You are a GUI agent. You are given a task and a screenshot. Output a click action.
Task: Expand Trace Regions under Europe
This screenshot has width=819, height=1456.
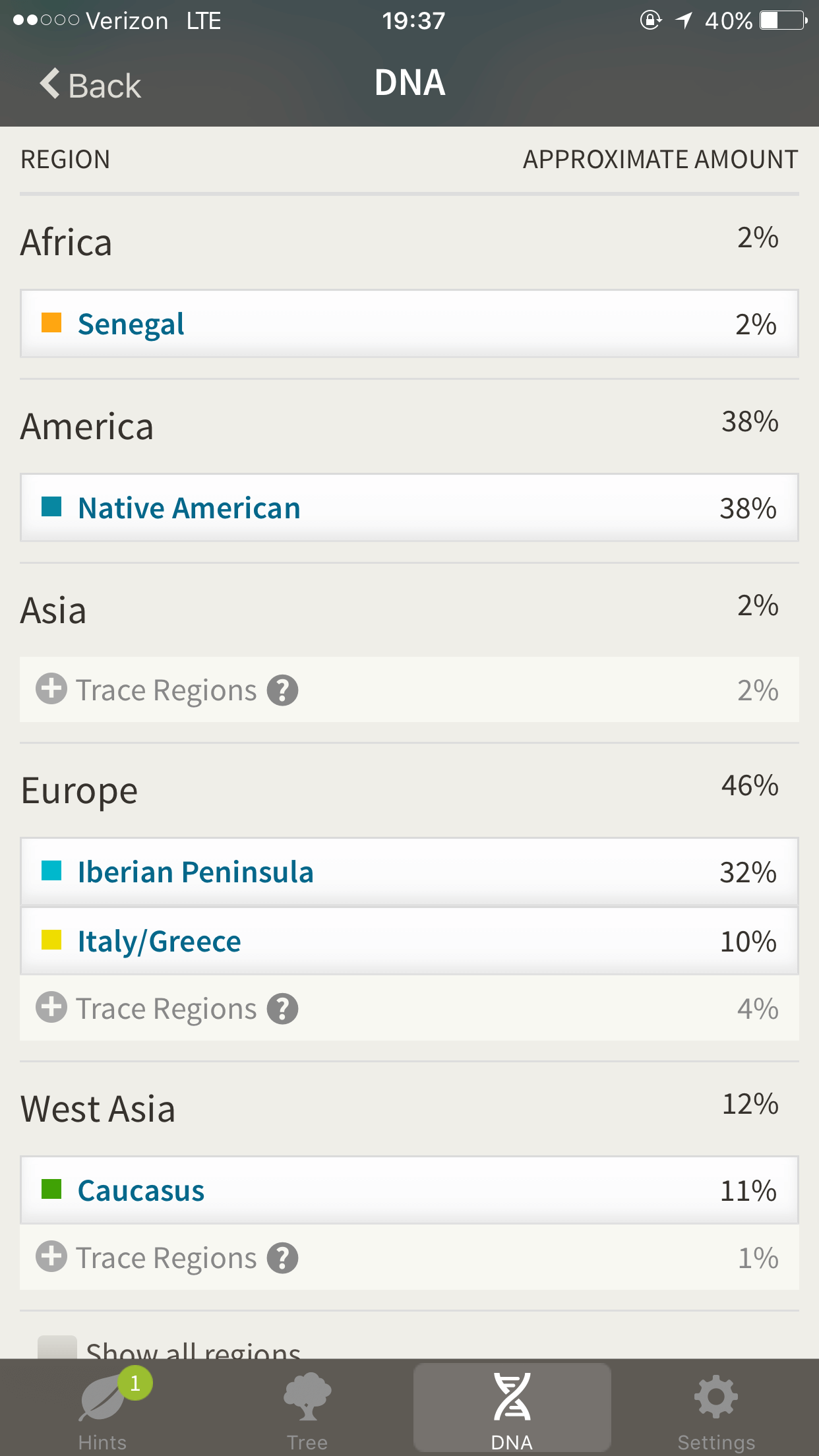(x=164, y=1008)
